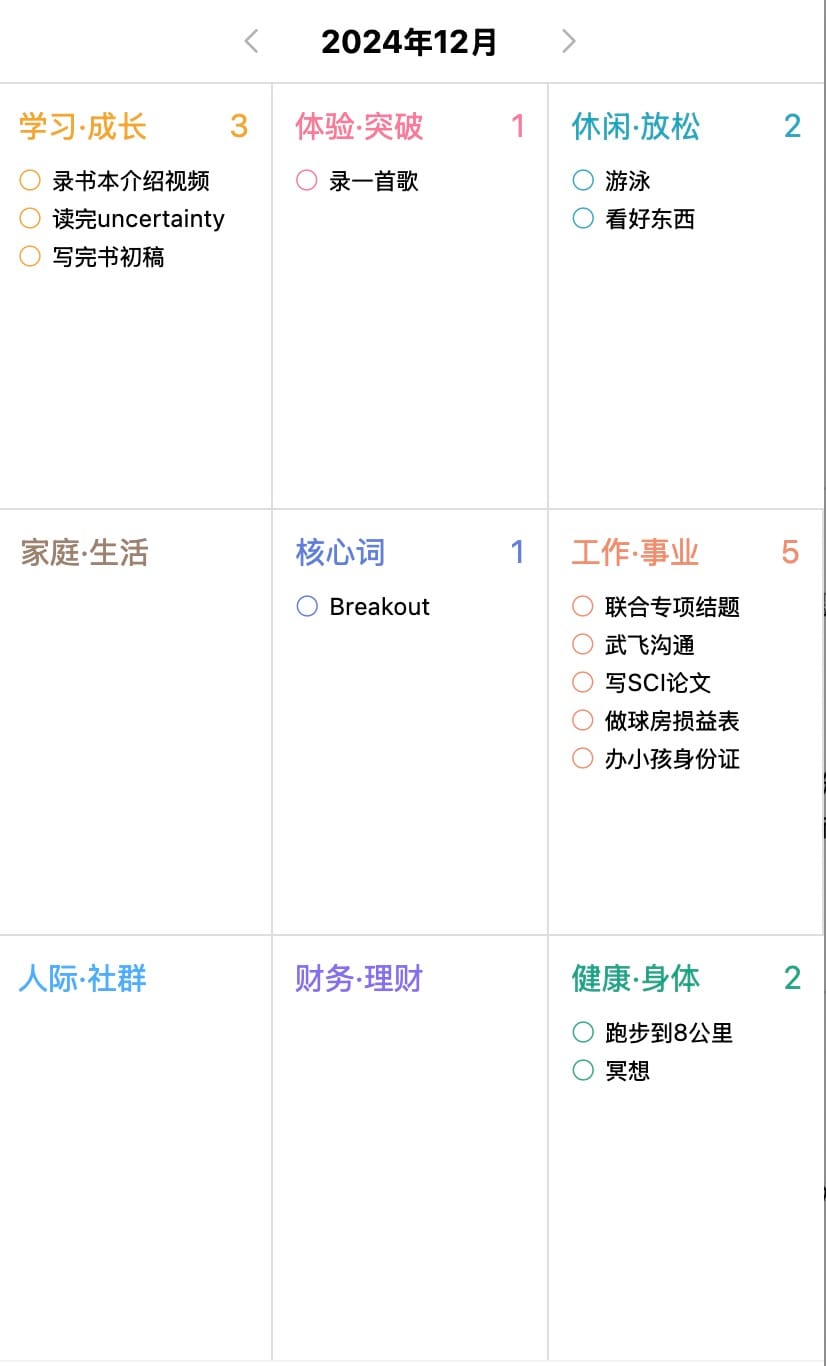Open the 财务·理财 category
Screen dimensions: 826x1366
359,978
